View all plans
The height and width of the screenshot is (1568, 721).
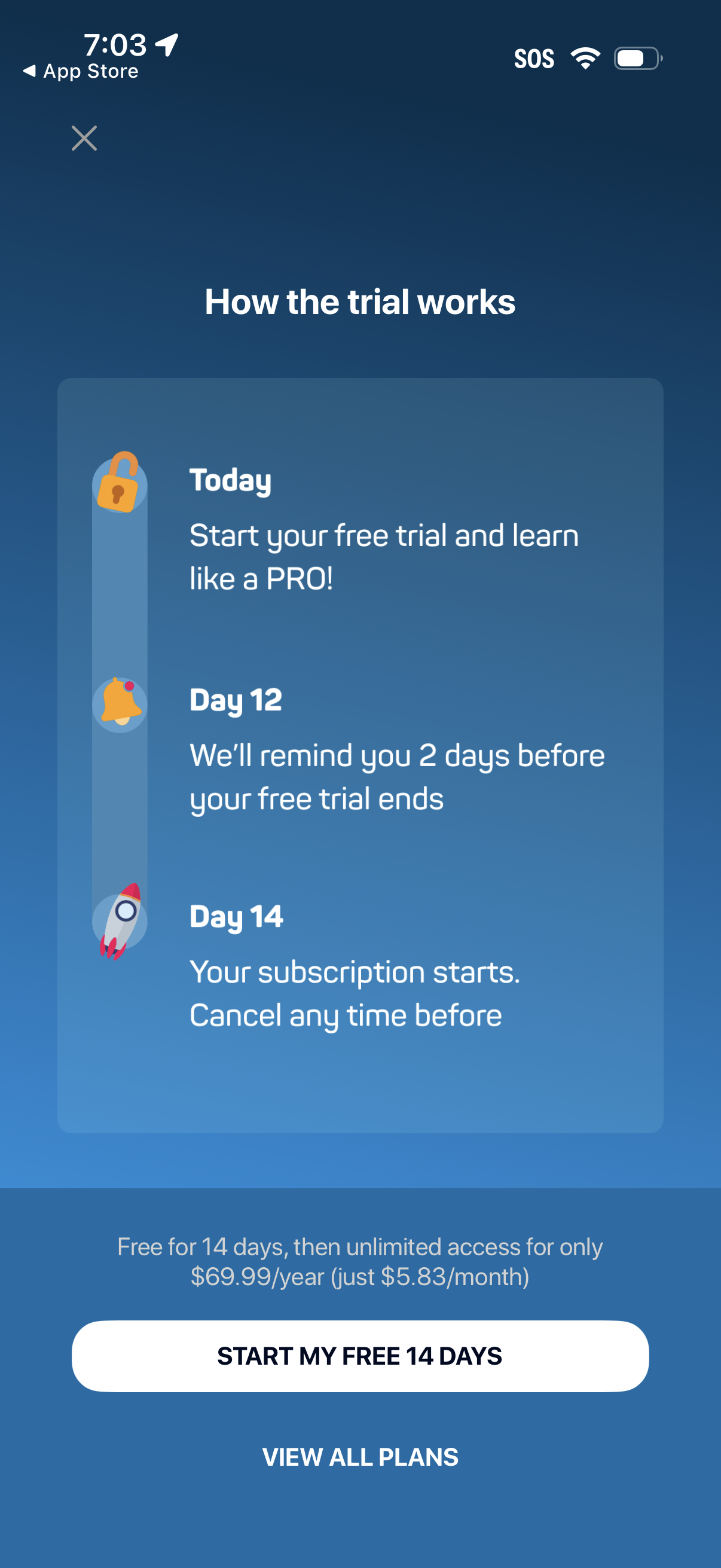(x=360, y=1457)
